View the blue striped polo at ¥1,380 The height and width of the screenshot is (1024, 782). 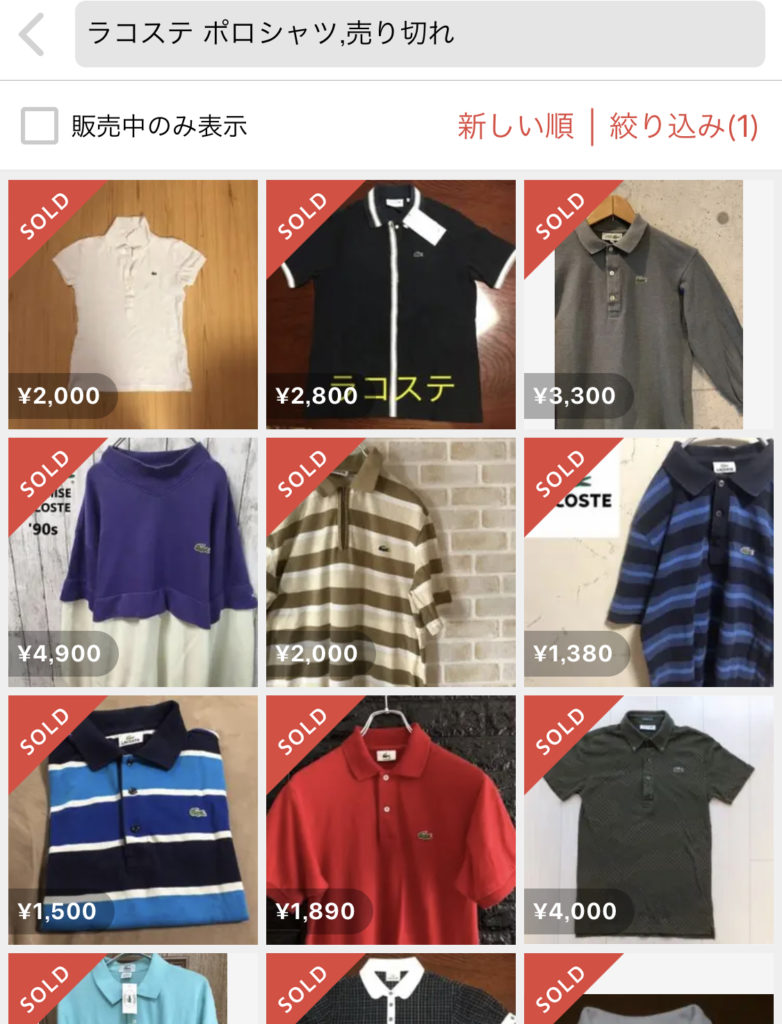pyautogui.click(x=648, y=562)
